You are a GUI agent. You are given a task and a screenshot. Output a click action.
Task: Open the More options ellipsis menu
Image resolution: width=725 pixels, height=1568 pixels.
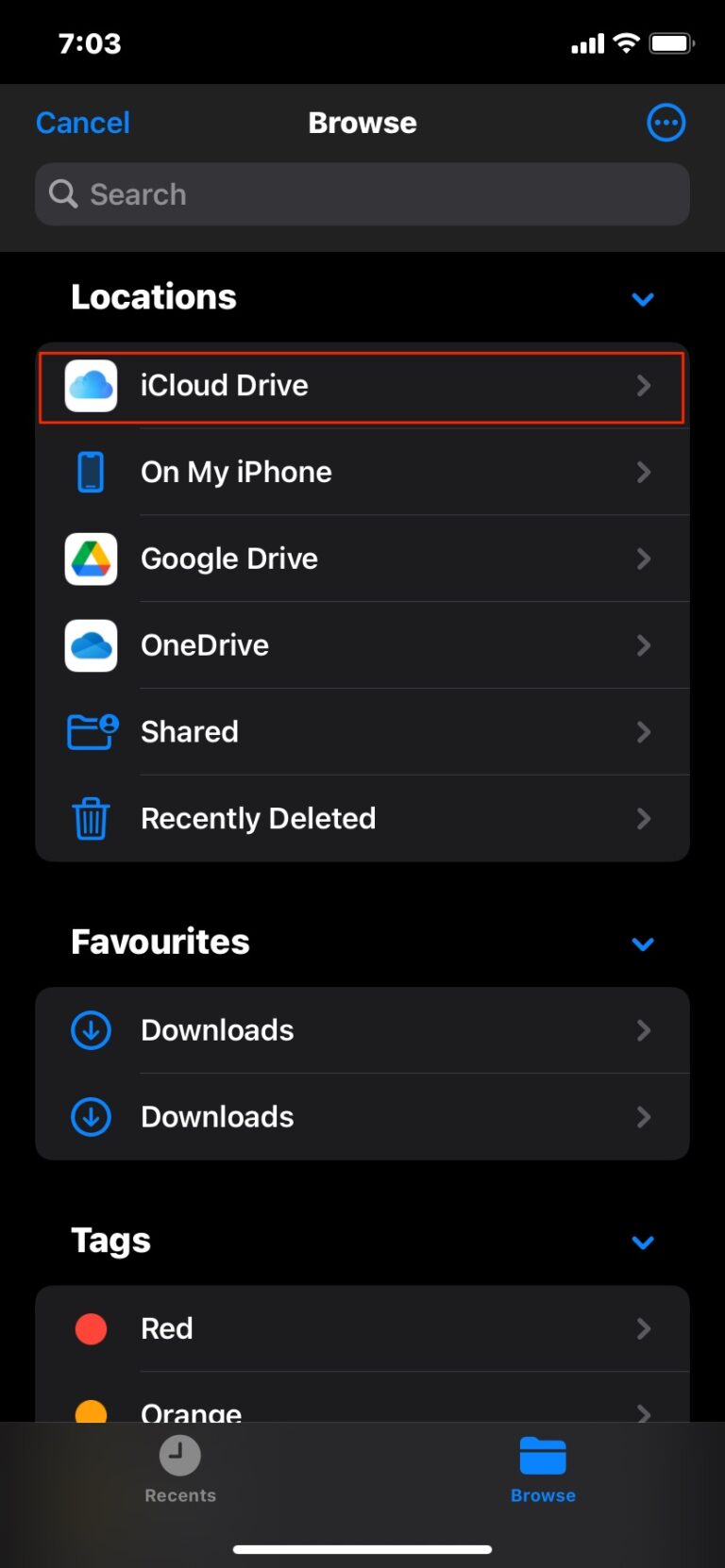[666, 122]
